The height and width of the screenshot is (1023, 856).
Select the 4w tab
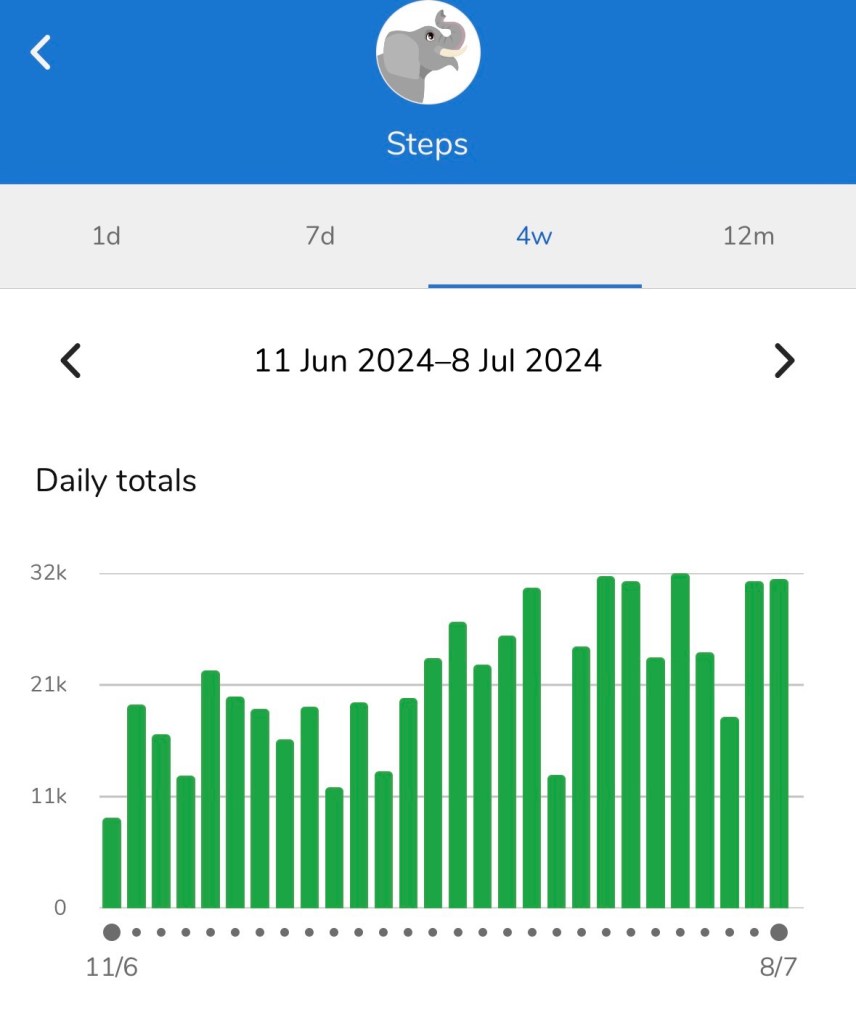click(x=534, y=237)
